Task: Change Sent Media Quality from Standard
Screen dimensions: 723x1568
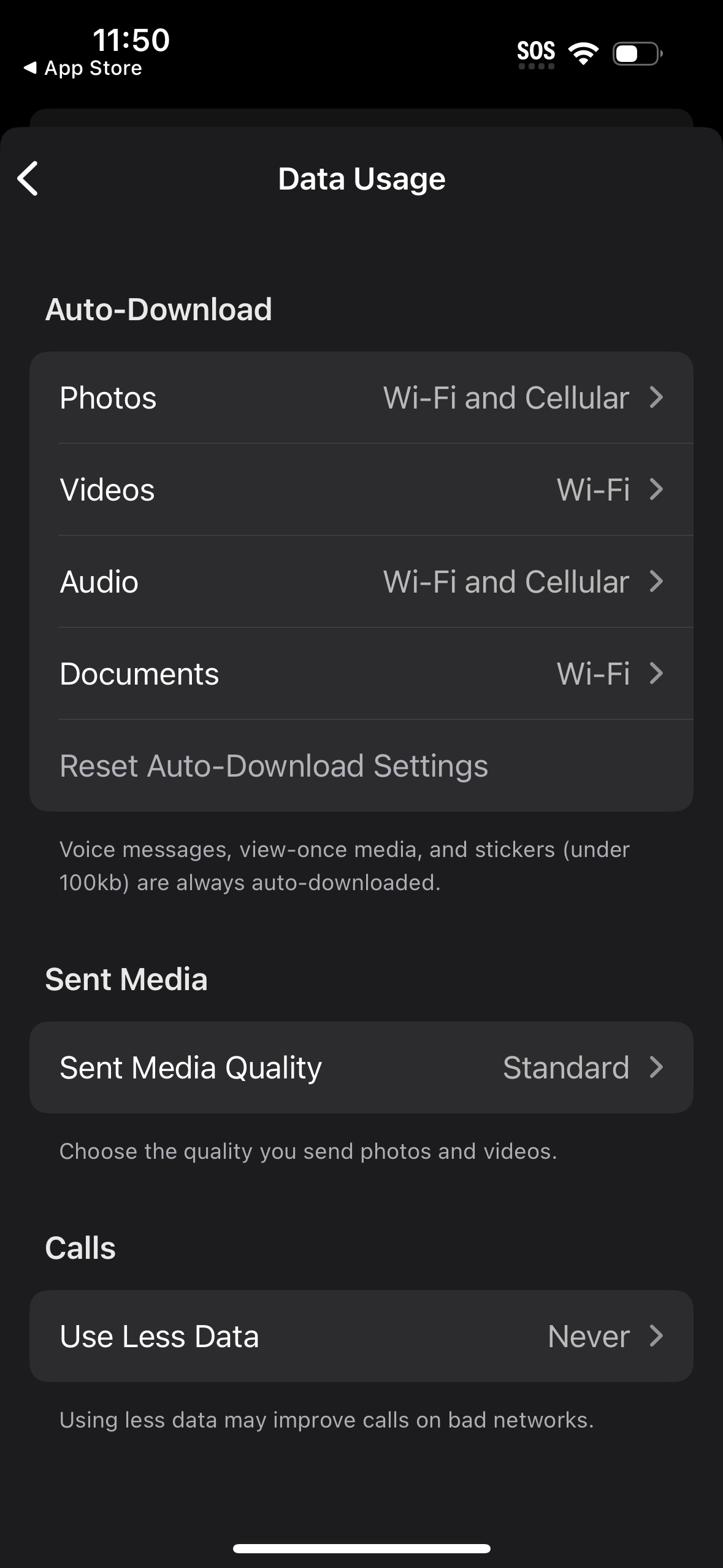Action: pos(566,1067)
